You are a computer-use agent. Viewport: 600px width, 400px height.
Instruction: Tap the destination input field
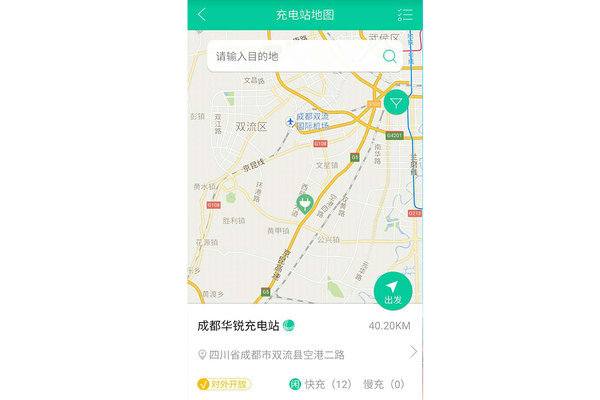(290, 57)
